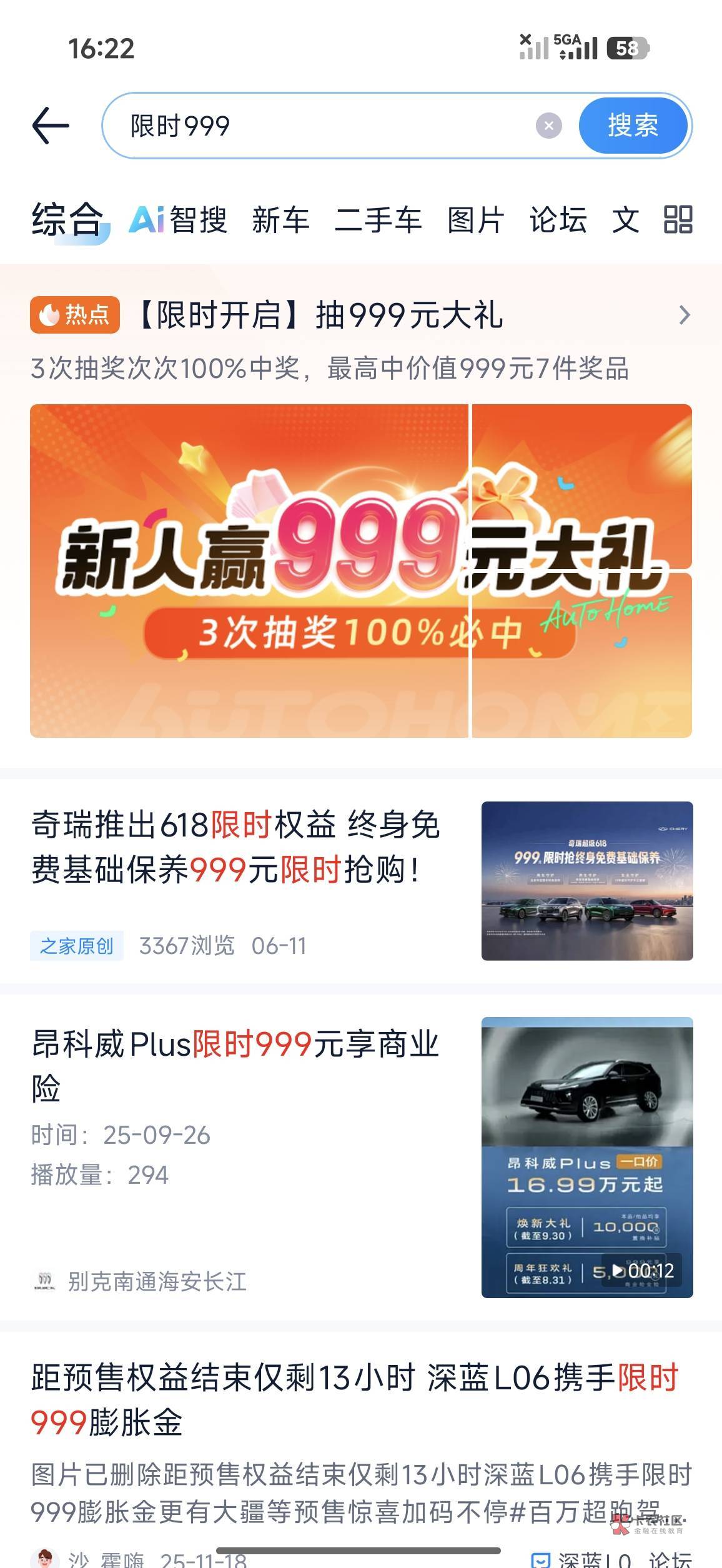Select the 综合 tab
Screen dimensions: 722x1568
click(67, 220)
